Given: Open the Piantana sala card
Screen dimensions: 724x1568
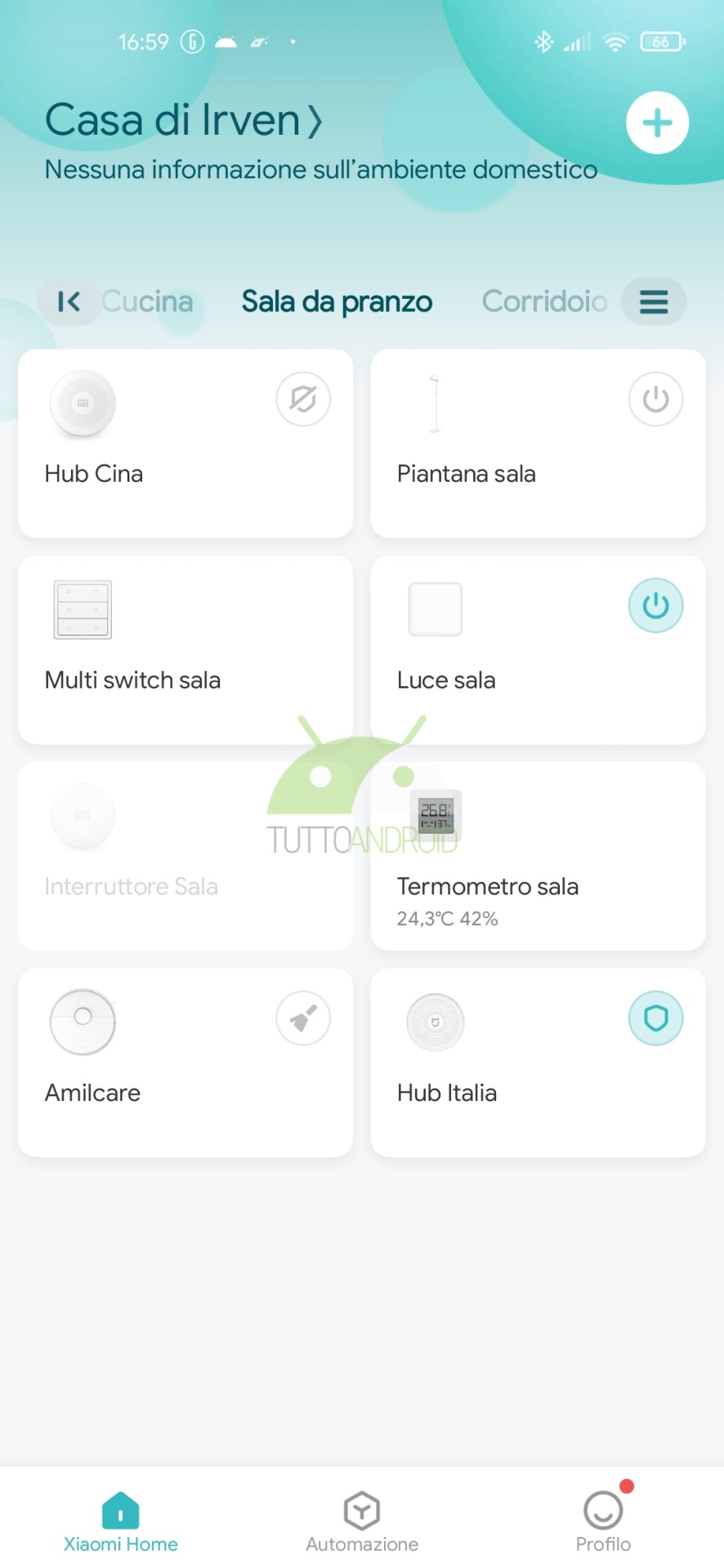Looking at the screenshot, I should 538,443.
